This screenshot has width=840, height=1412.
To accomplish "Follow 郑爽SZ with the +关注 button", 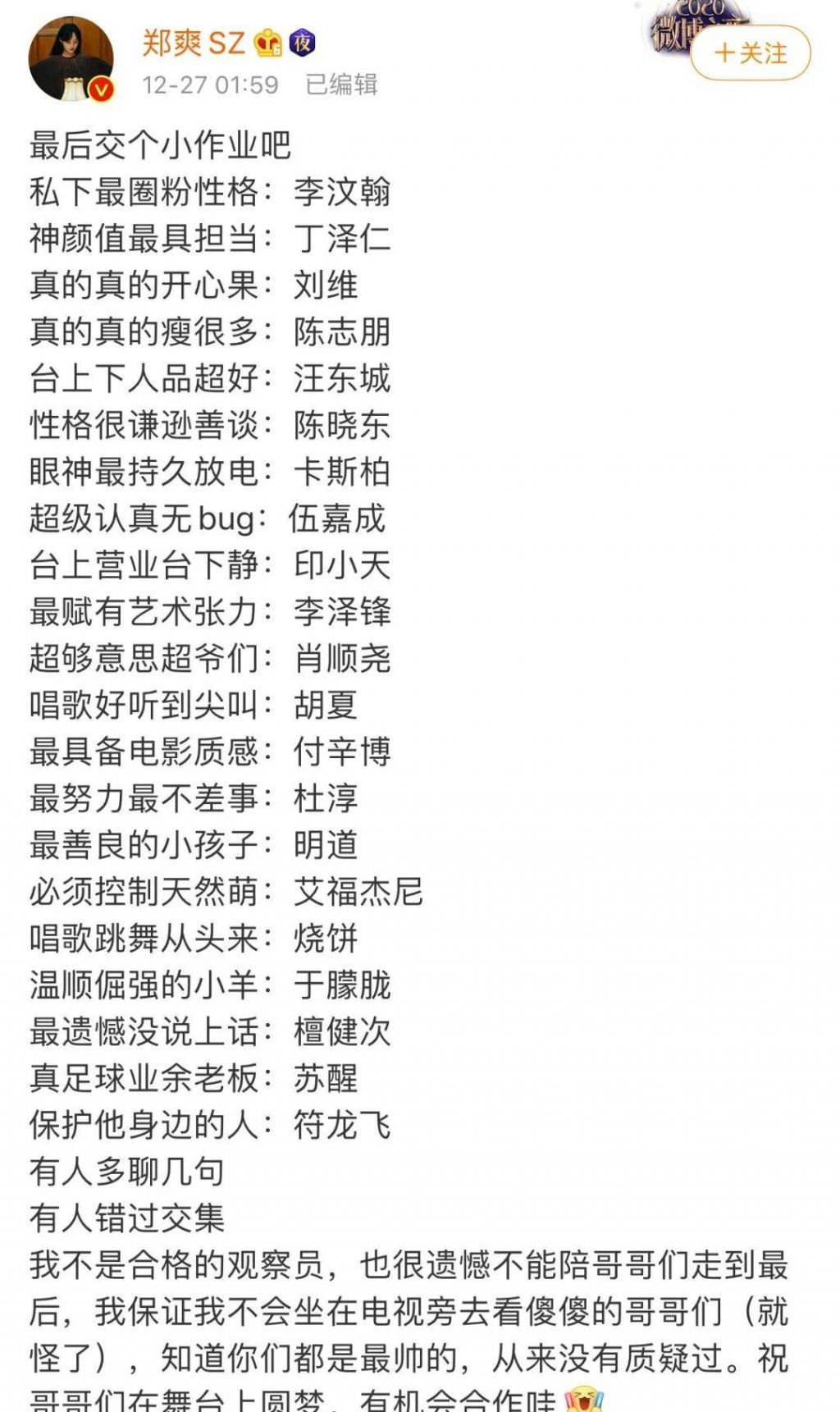I will (750, 53).
